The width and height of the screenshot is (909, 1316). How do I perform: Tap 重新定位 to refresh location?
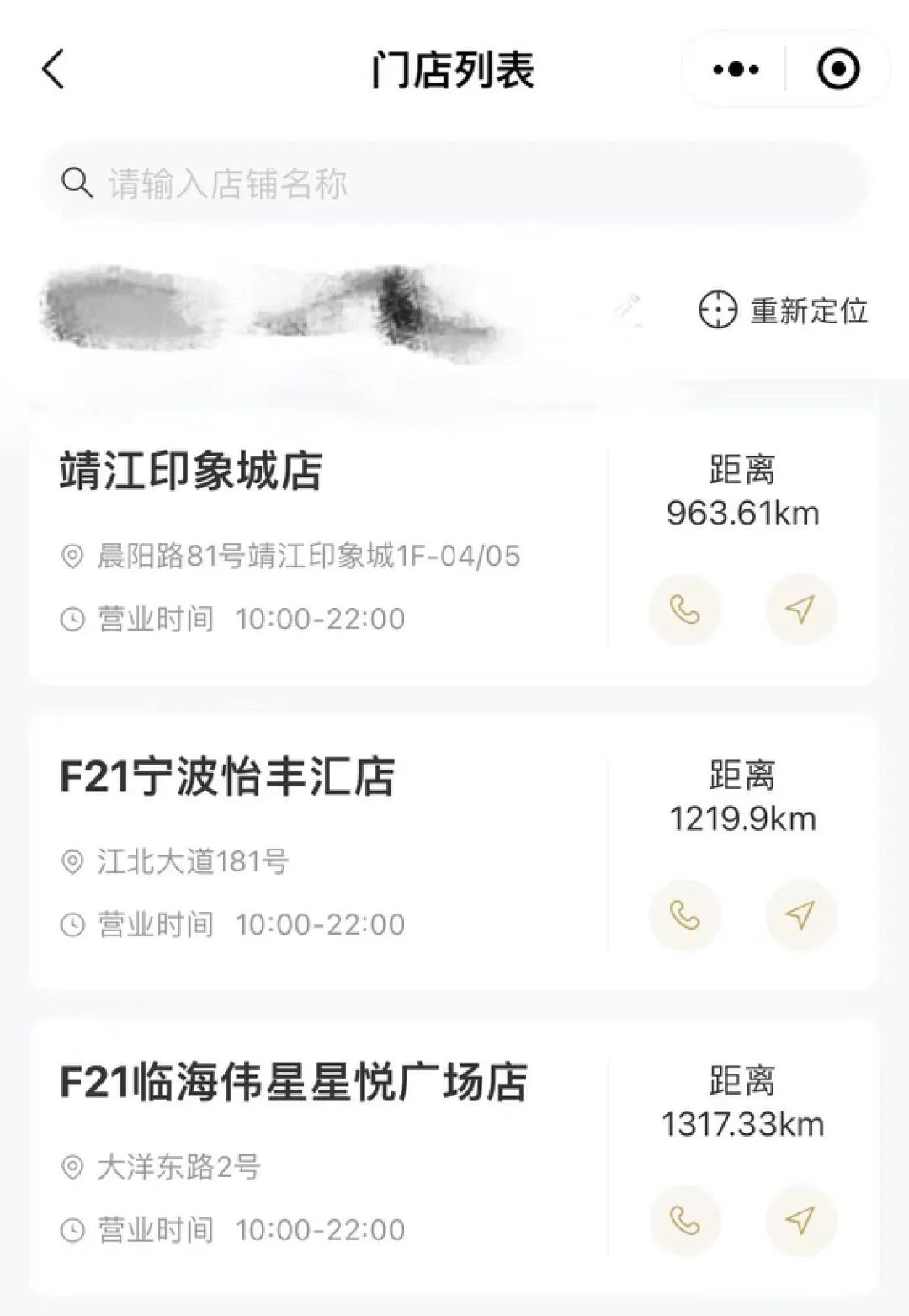[x=784, y=311]
